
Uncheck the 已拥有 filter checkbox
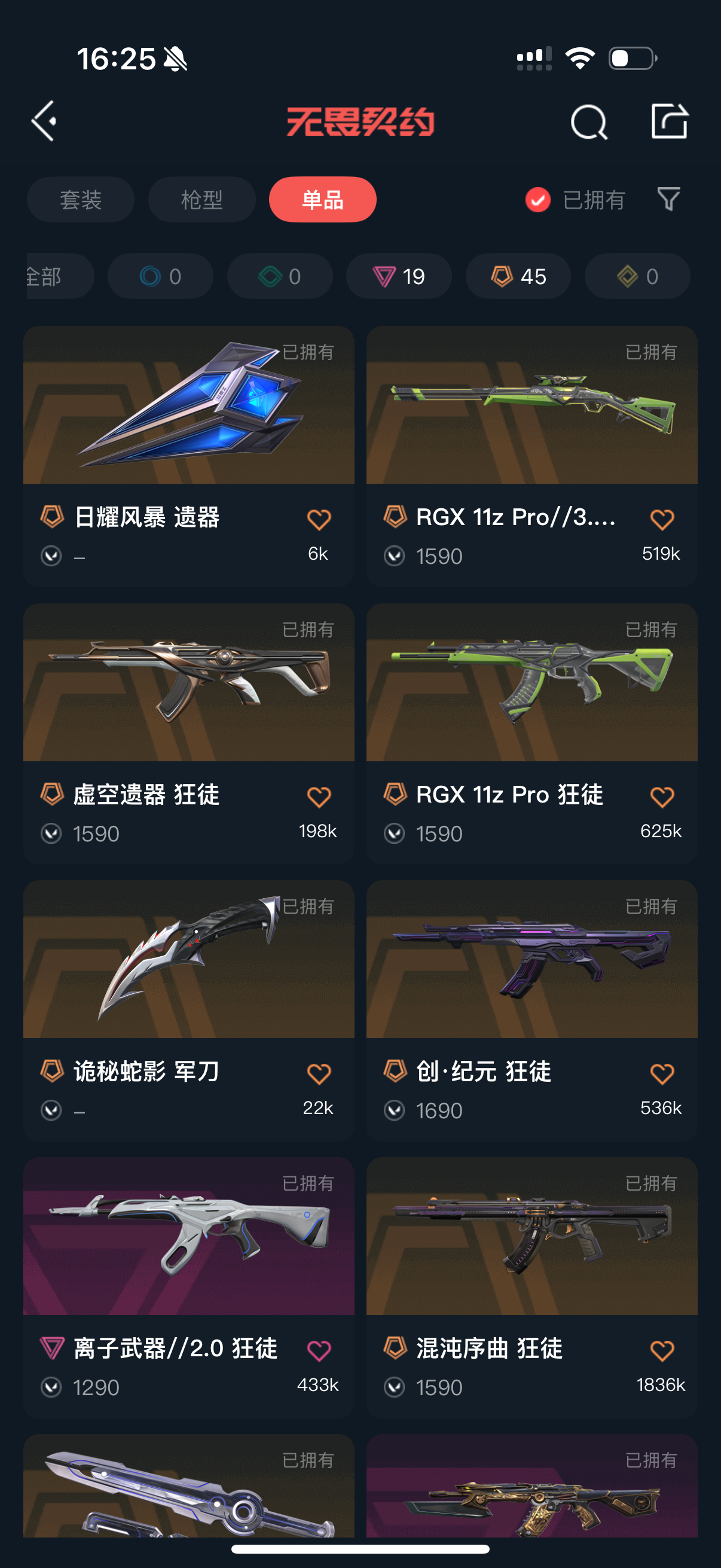(x=538, y=200)
